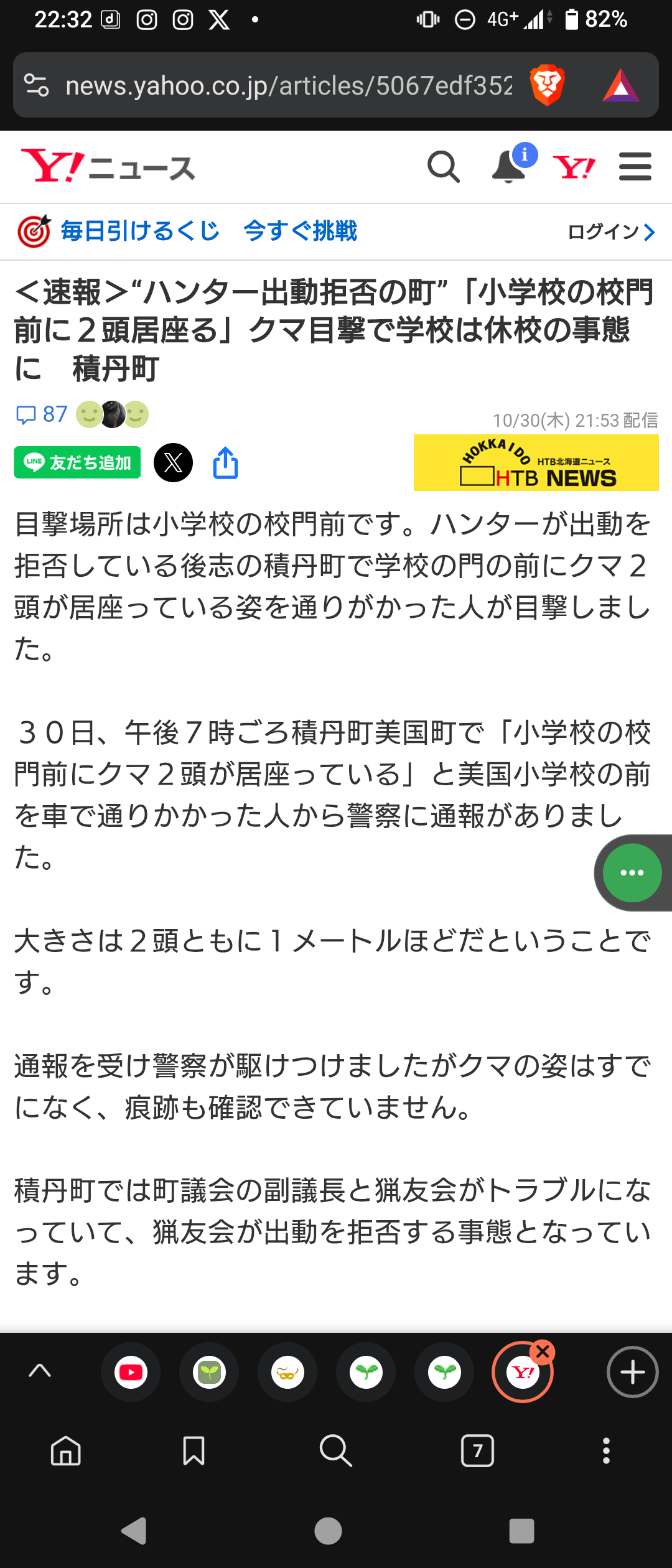Screen dimensions: 672x1568
Task: Open the HTB NEWS publisher banner
Action: tap(536, 462)
